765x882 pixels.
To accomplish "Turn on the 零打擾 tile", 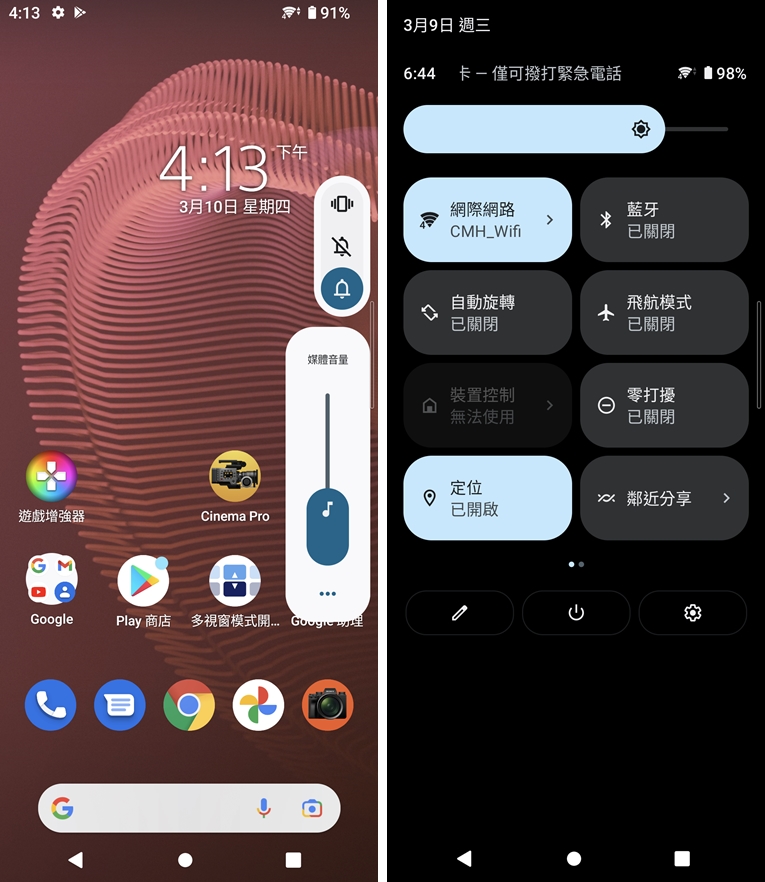I will point(664,405).
